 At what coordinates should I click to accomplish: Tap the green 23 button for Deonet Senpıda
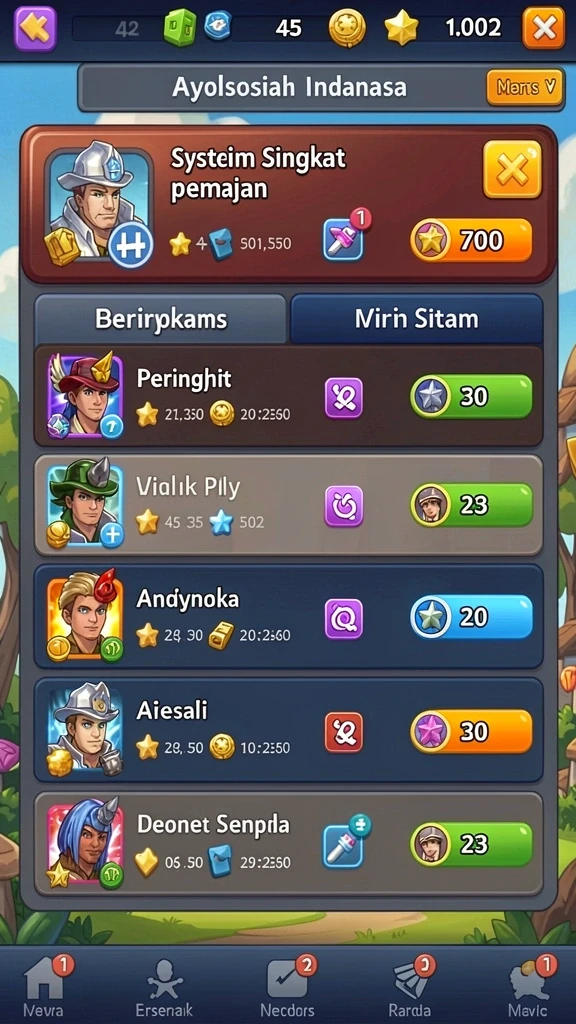pos(471,844)
